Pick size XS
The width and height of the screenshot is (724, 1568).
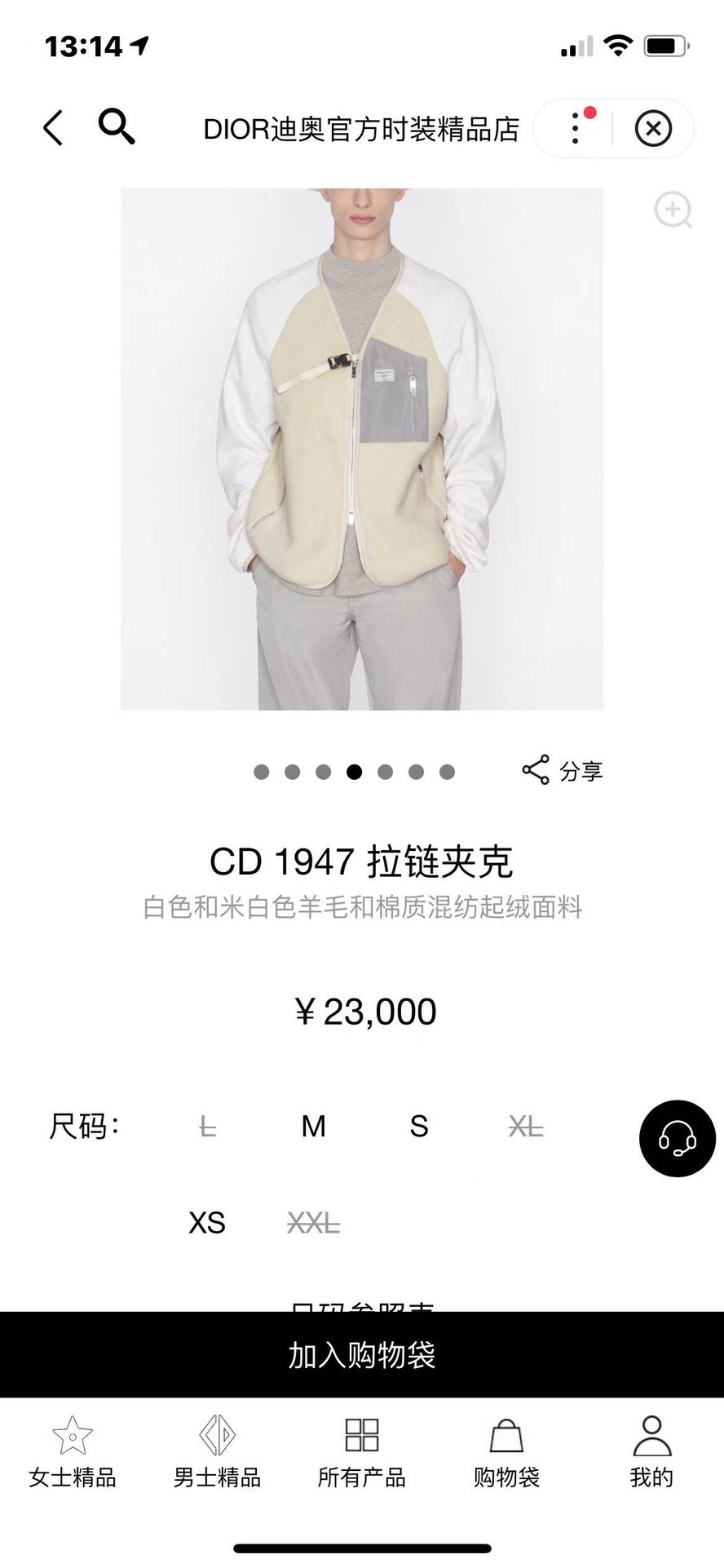207,1223
